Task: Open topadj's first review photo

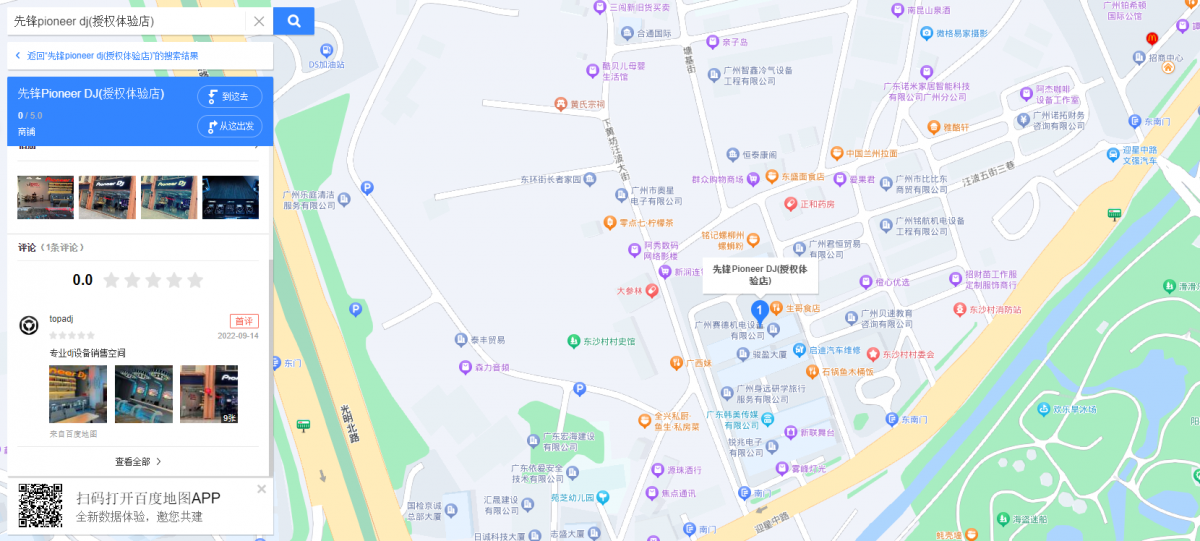Action: coord(78,393)
